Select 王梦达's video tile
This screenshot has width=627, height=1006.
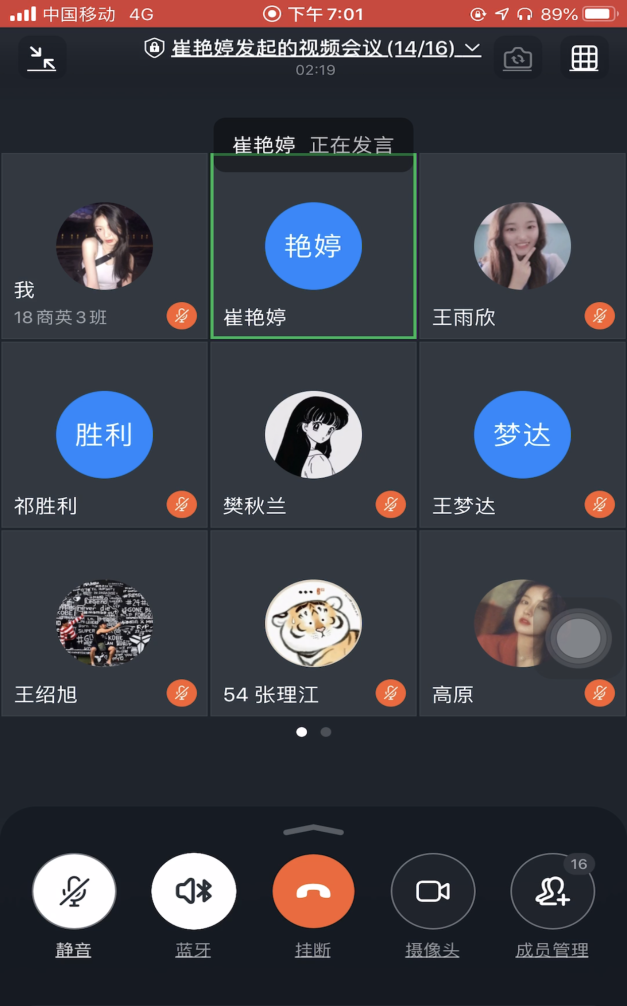point(522,435)
